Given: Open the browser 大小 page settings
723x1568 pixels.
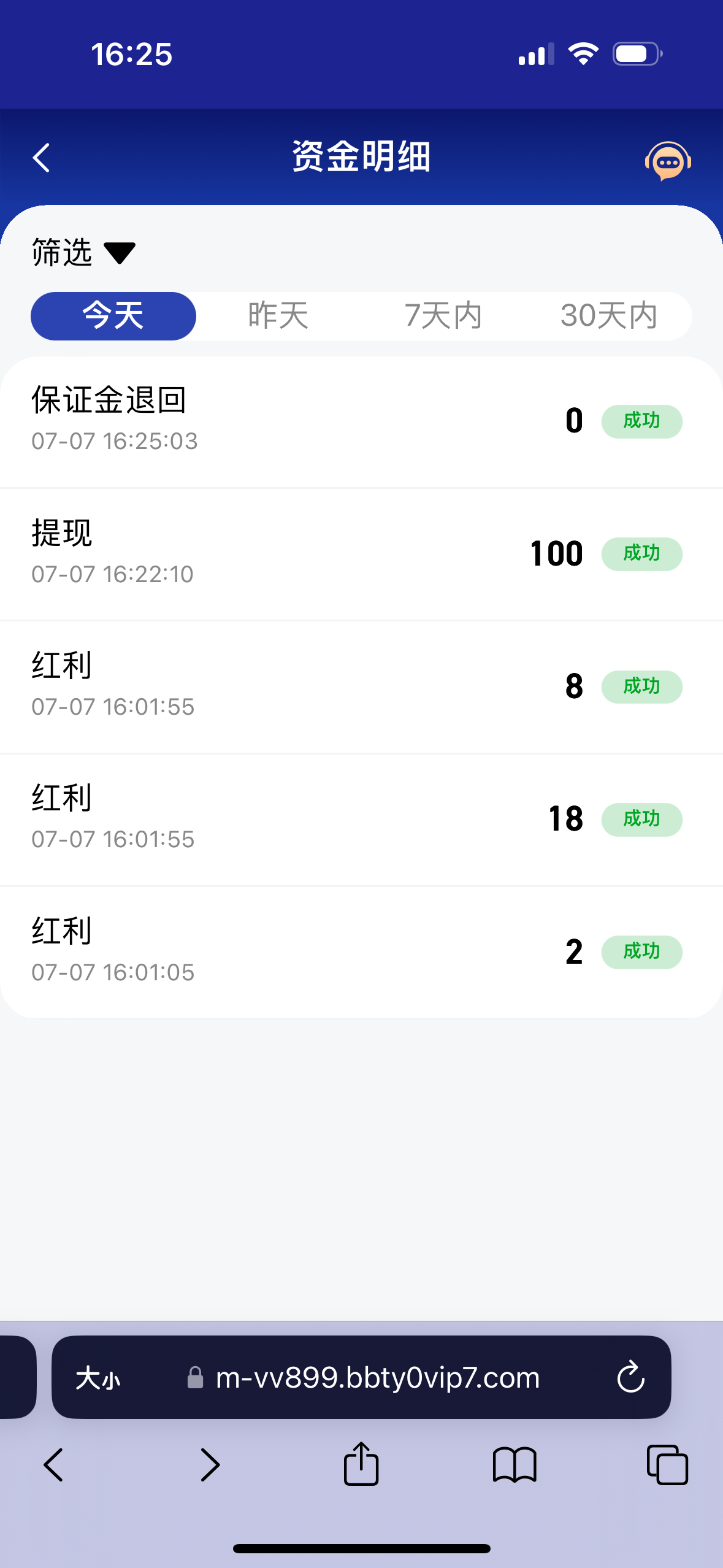Looking at the screenshot, I should [98, 1378].
